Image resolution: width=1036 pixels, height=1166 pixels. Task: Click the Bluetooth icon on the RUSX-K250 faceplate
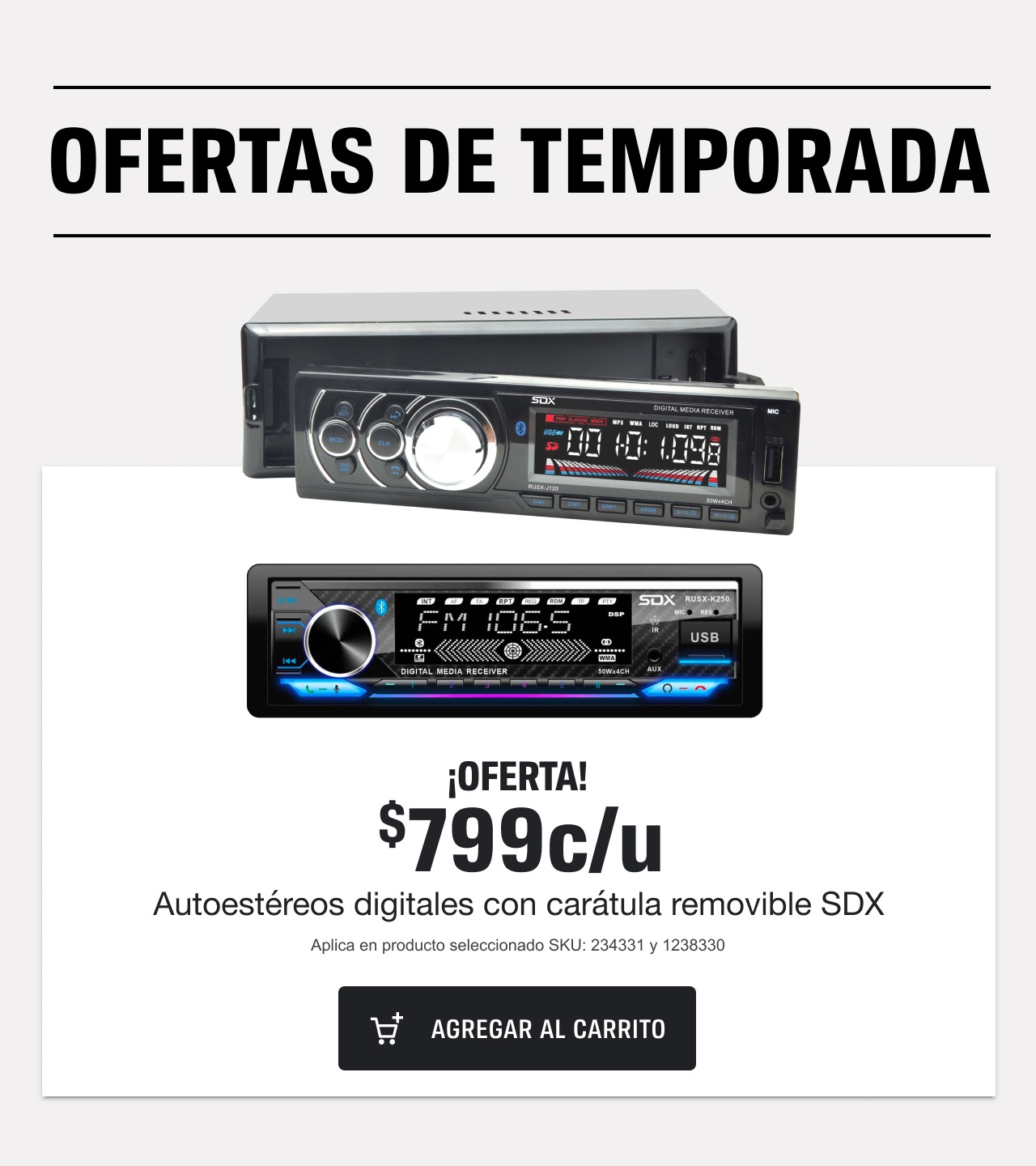381,606
